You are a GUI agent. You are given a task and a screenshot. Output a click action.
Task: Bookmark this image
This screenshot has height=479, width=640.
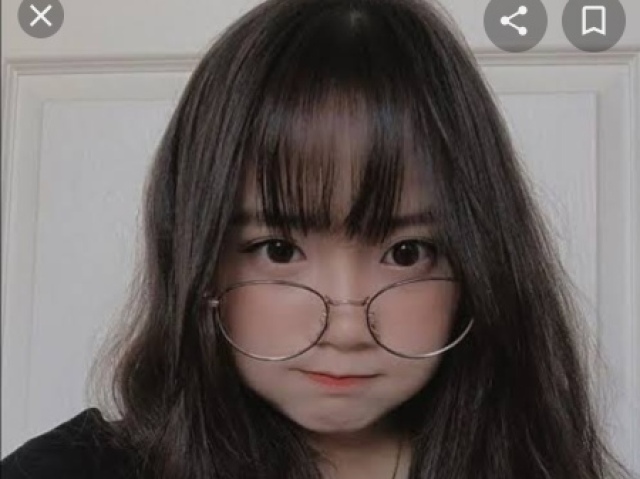[593, 20]
